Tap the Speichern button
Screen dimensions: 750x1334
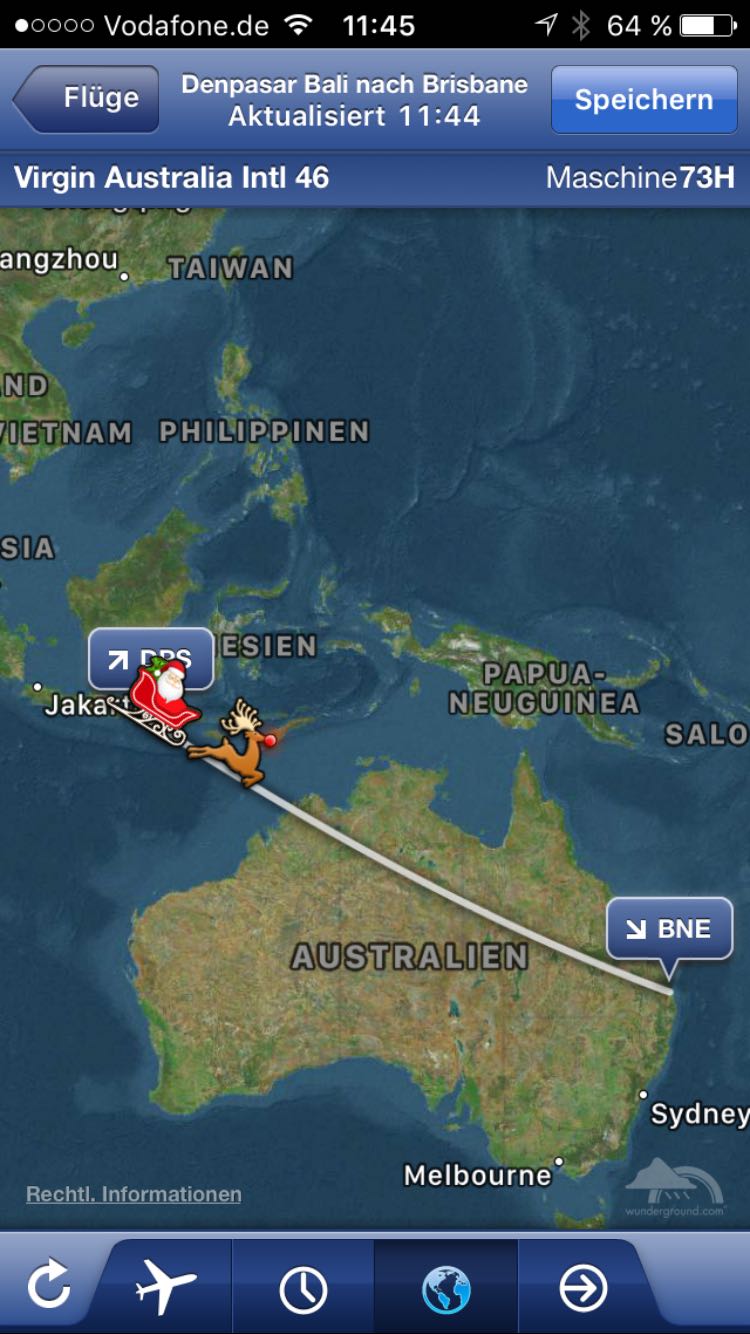[644, 99]
